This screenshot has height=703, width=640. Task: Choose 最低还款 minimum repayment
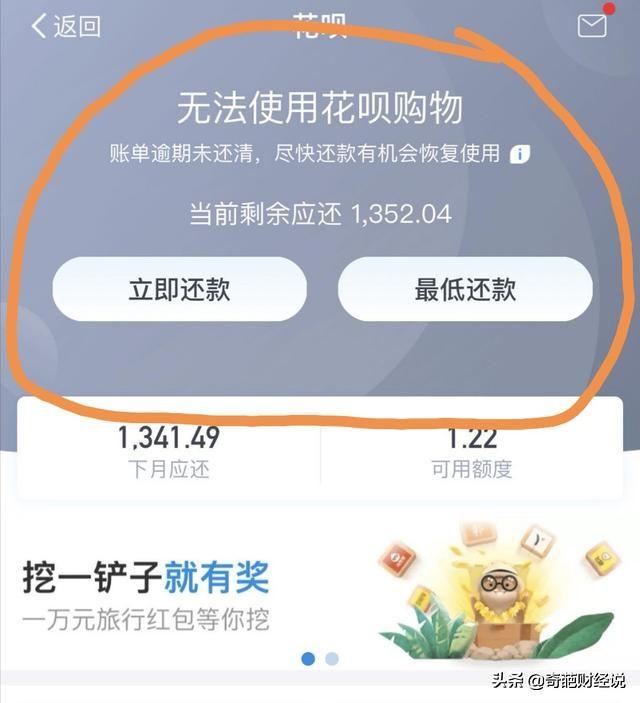coord(465,290)
